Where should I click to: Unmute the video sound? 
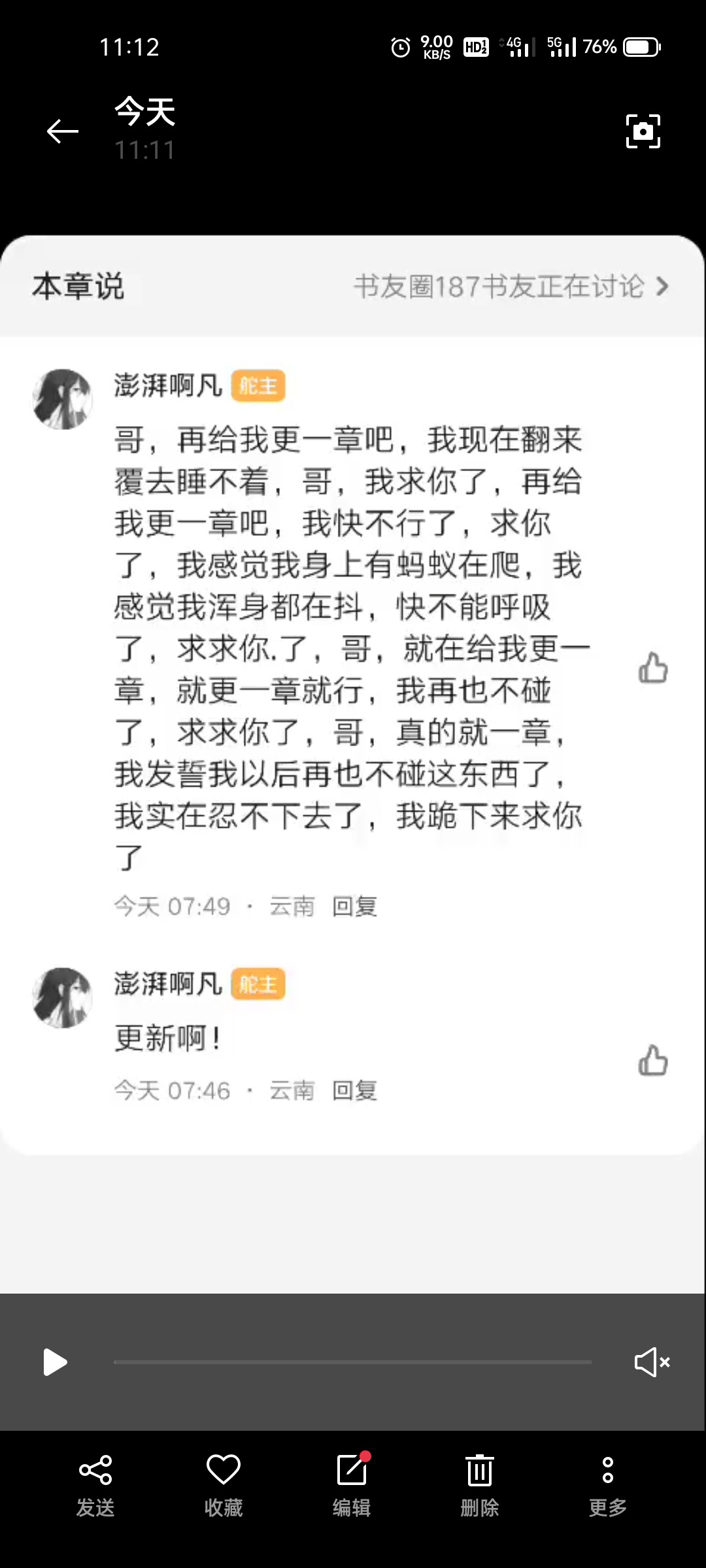pos(652,1362)
